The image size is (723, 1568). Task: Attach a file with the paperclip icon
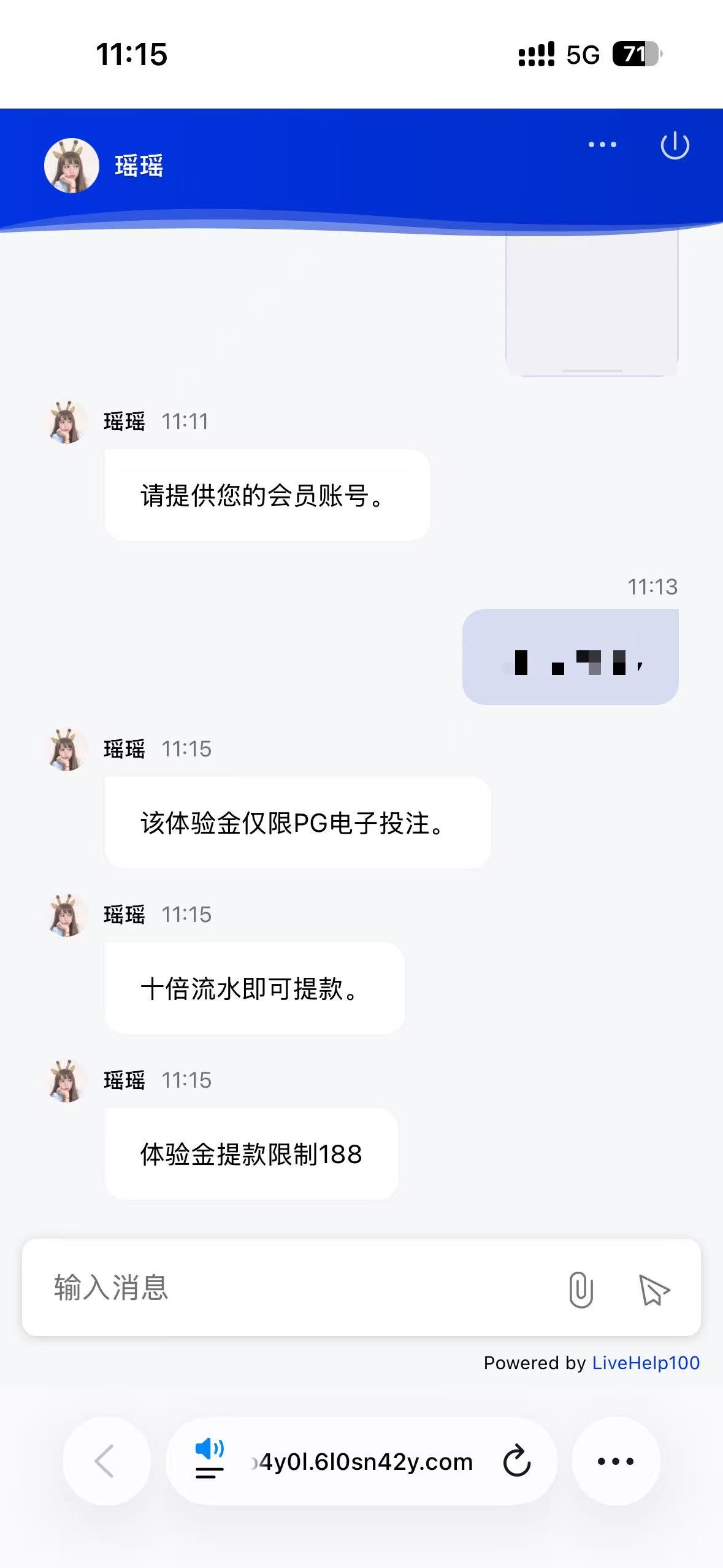(580, 1289)
